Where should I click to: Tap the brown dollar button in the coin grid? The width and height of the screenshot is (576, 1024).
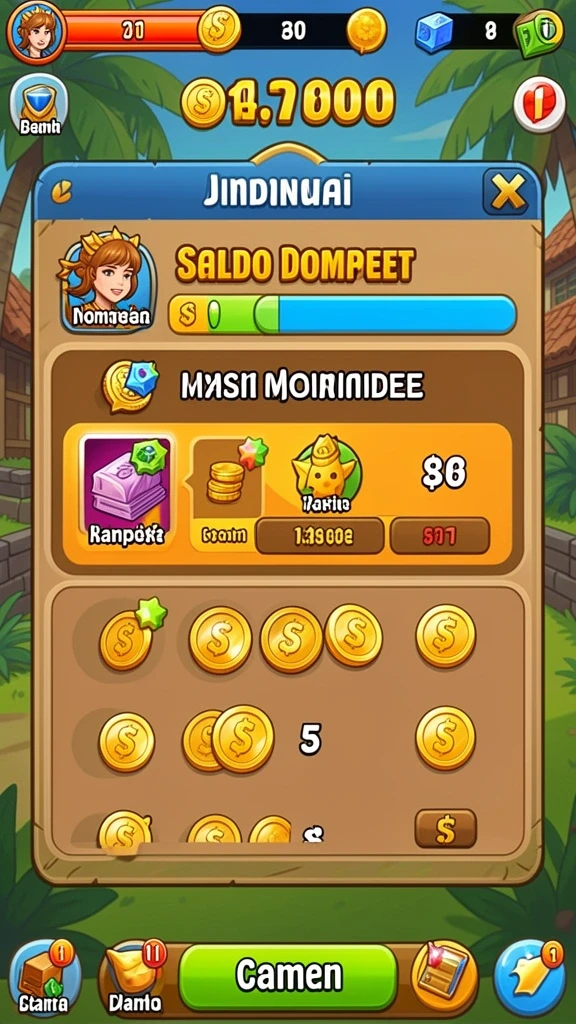pyautogui.click(x=445, y=828)
